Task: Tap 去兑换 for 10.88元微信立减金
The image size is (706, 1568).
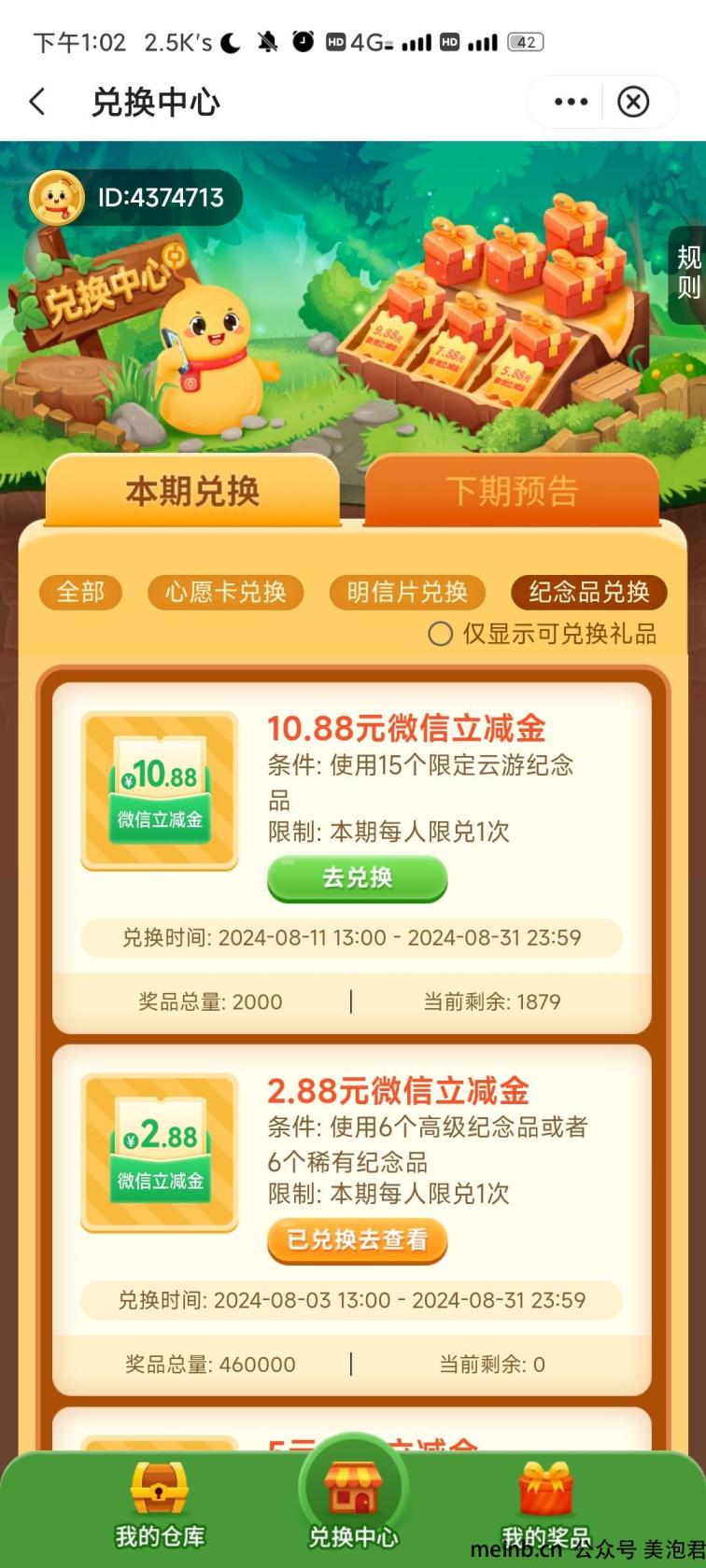Action: coord(357,877)
